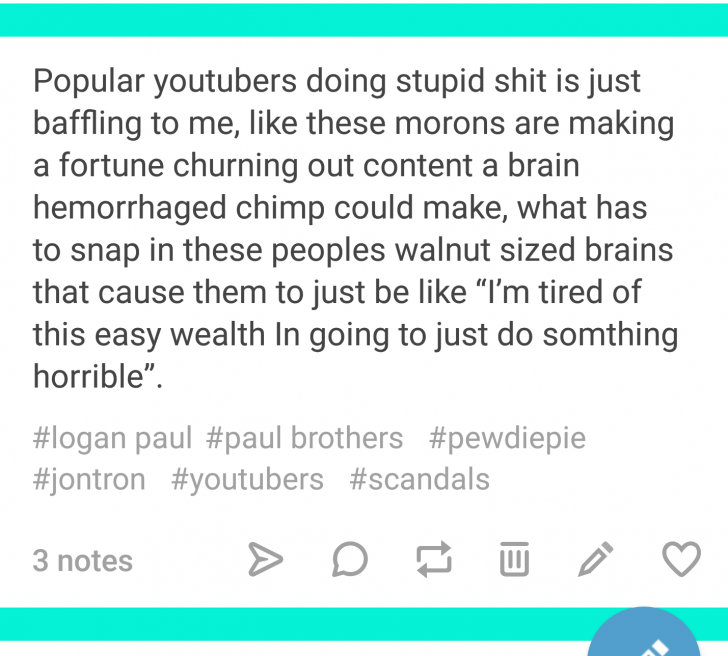The height and width of the screenshot is (656, 728).
Task: View the 3 notes
Action: [82, 561]
